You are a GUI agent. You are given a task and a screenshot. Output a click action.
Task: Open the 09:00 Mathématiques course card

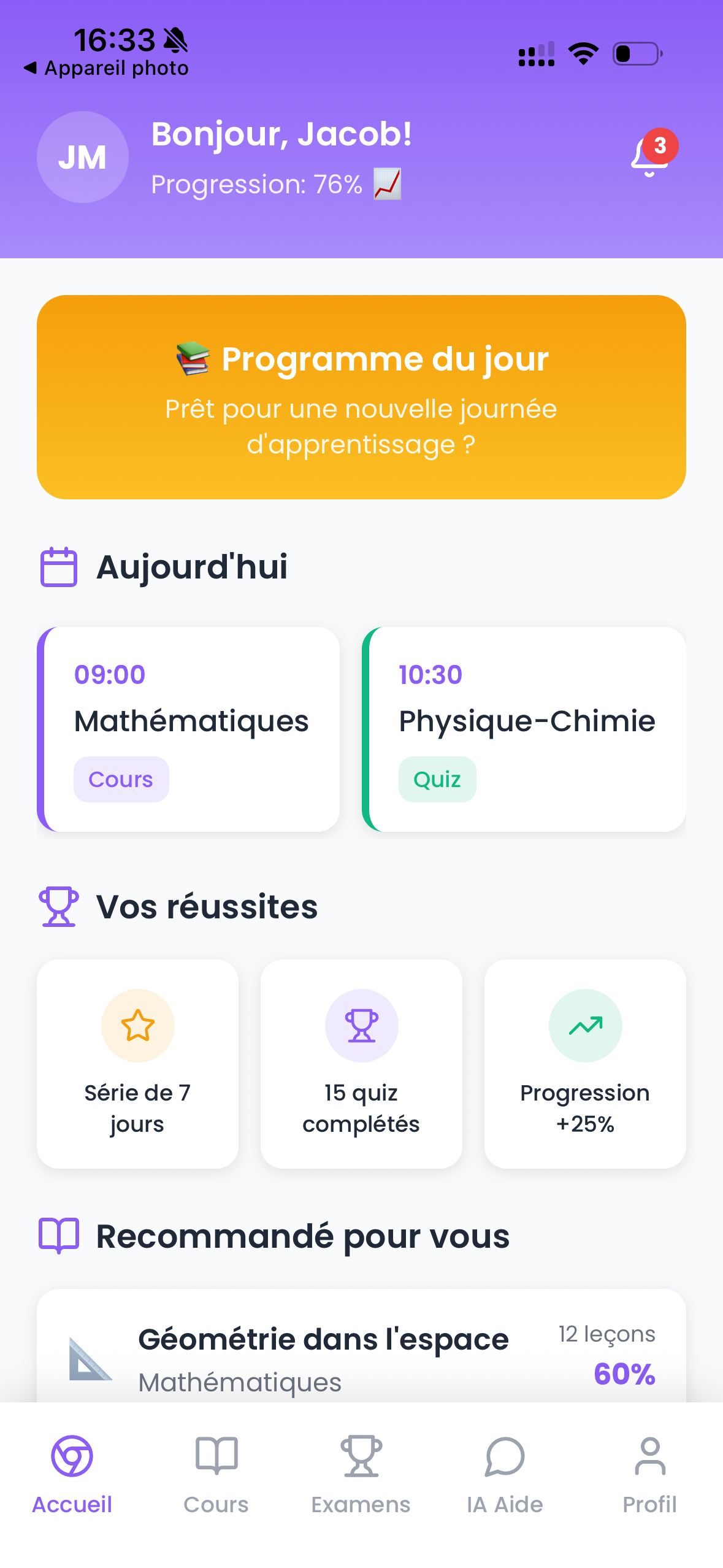coord(189,729)
